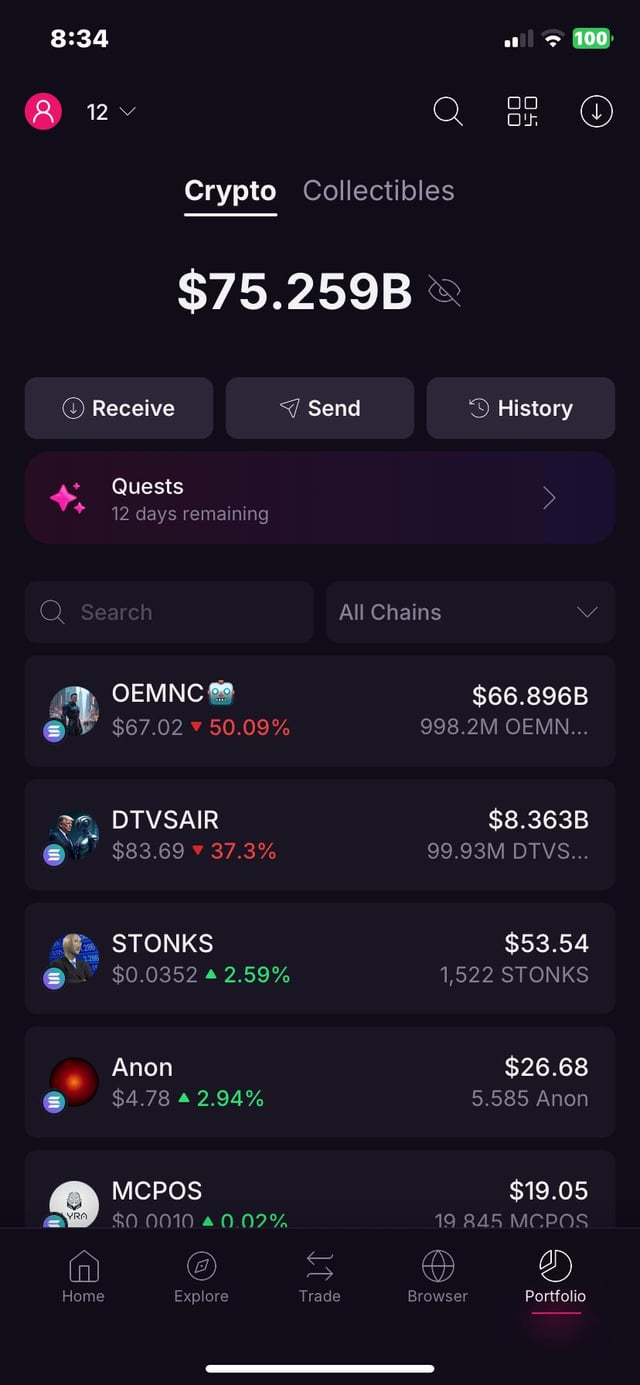Open the QR code scanner
640x1385 pixels.
click(x=522, y=112)
